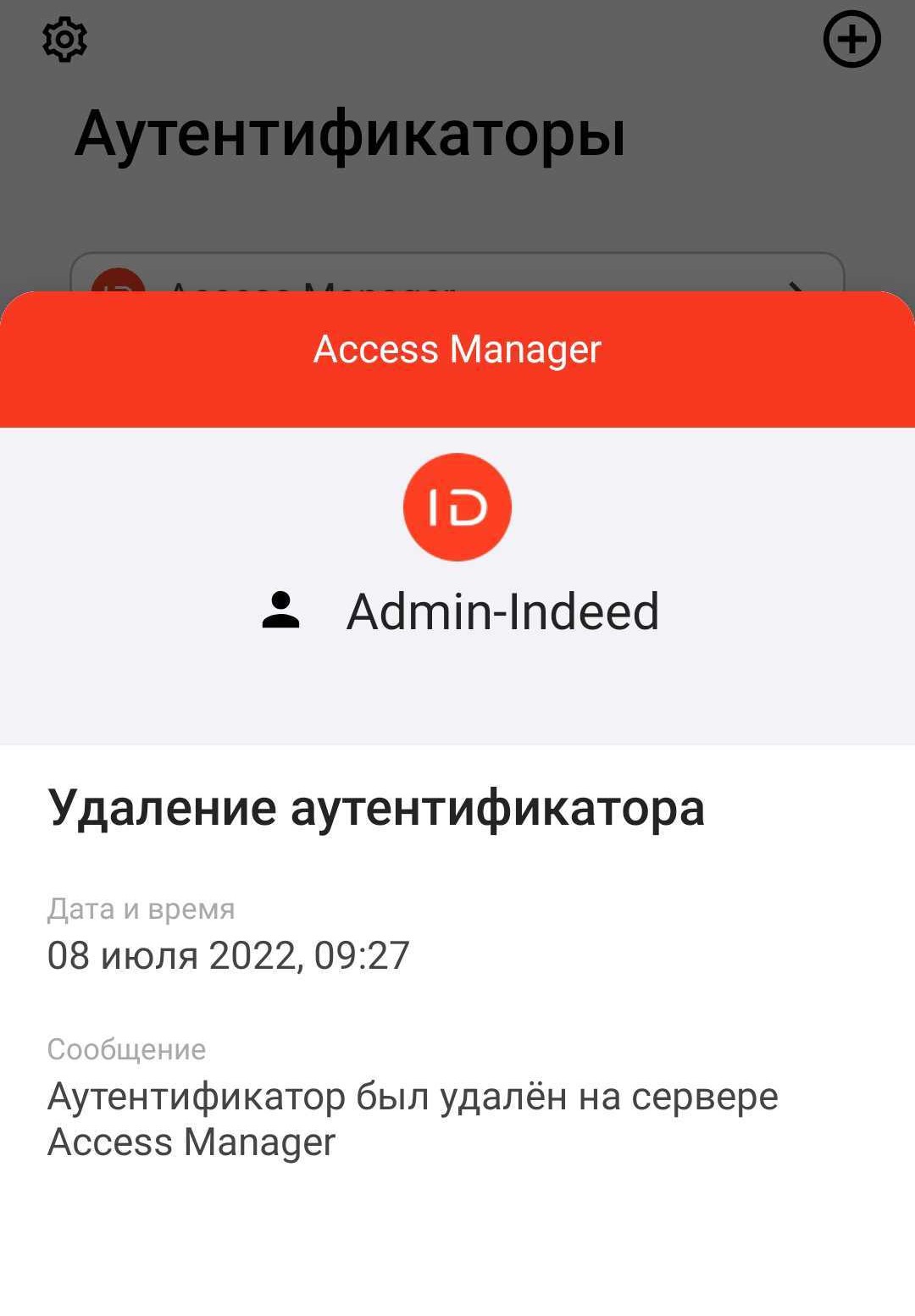Open the settings gear icon

64,40
